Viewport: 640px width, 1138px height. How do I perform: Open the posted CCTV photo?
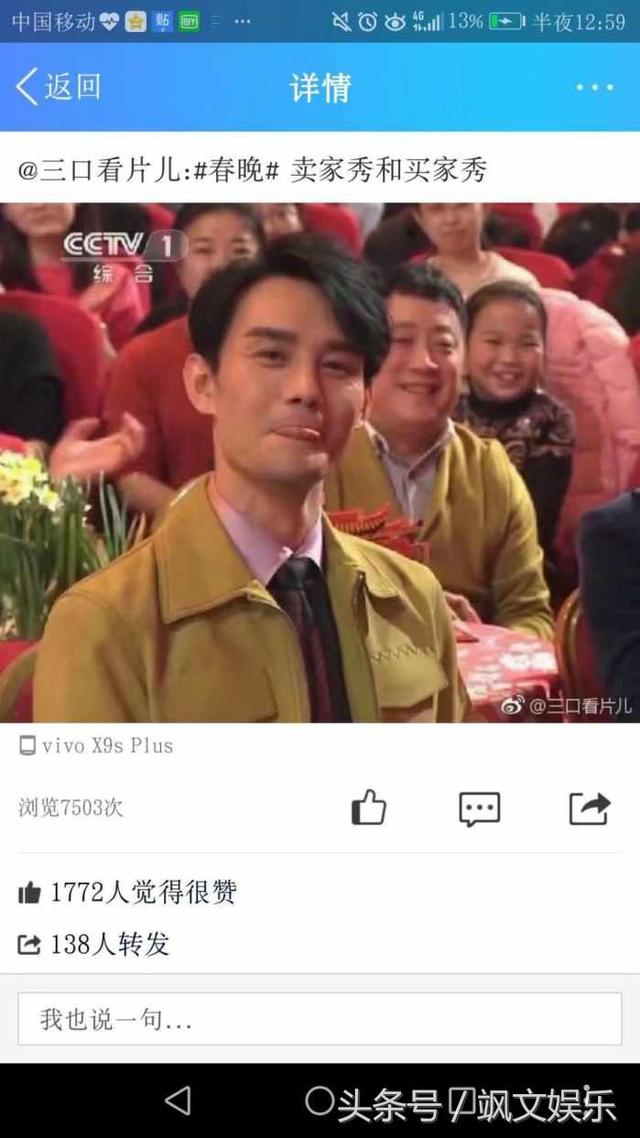[x=320, y=462]
